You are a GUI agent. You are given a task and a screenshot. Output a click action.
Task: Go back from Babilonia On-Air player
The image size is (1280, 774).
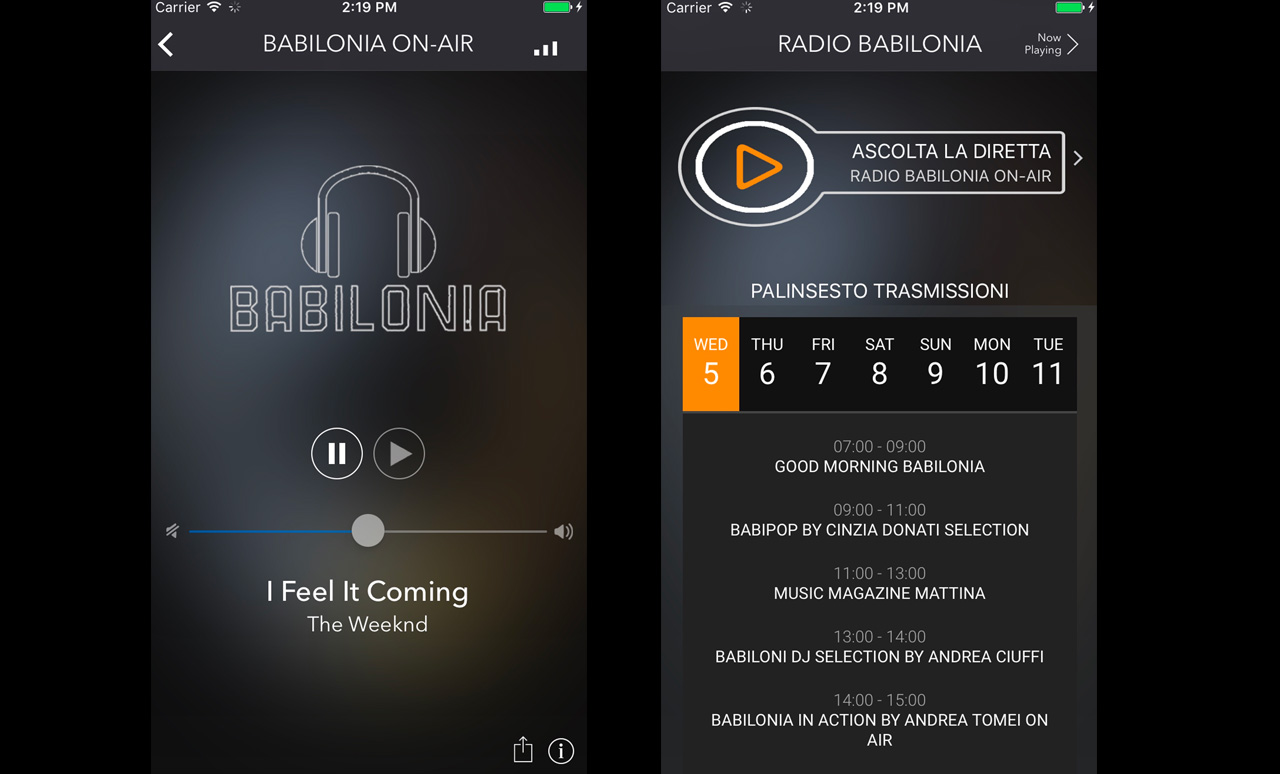tap(166, 44)
